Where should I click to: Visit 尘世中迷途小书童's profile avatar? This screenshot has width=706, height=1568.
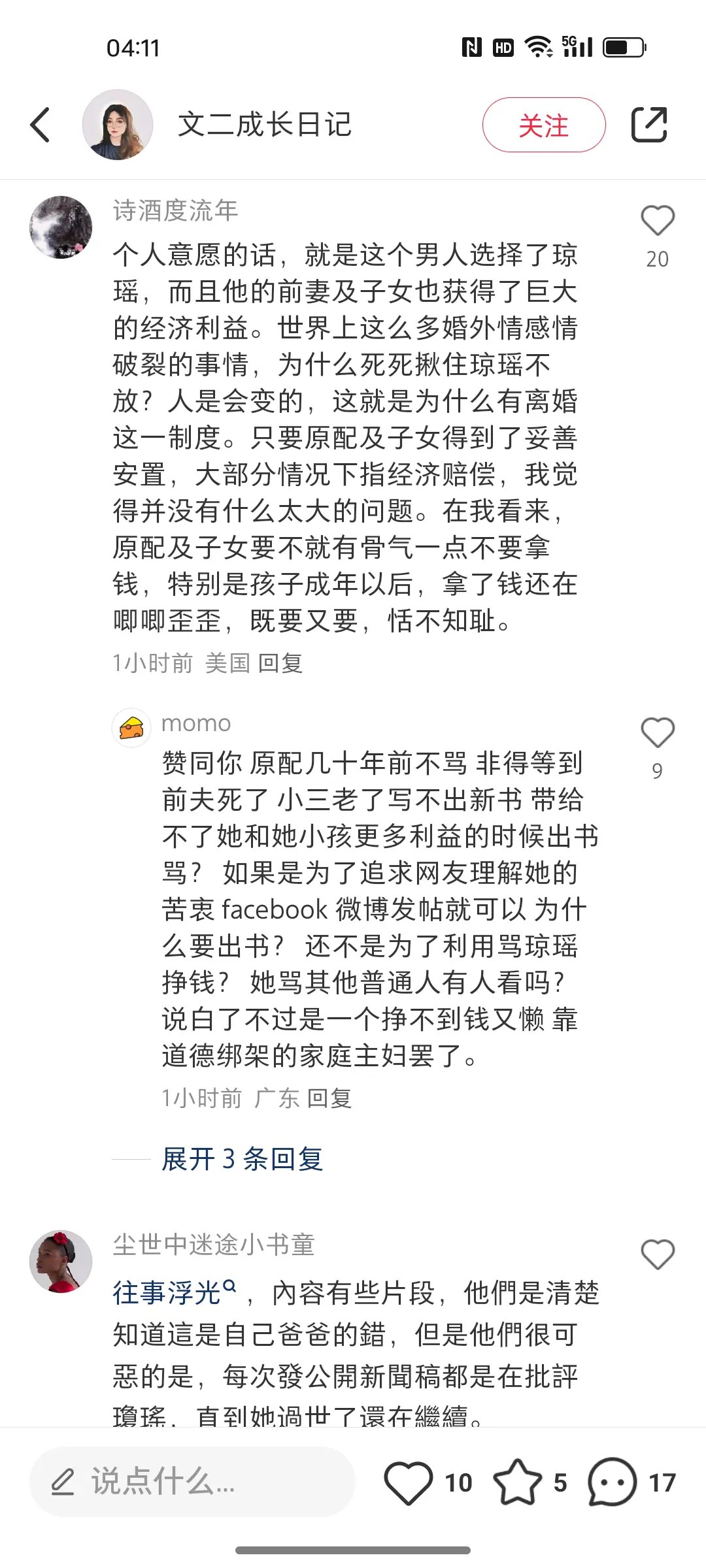tap(61, 1262)
